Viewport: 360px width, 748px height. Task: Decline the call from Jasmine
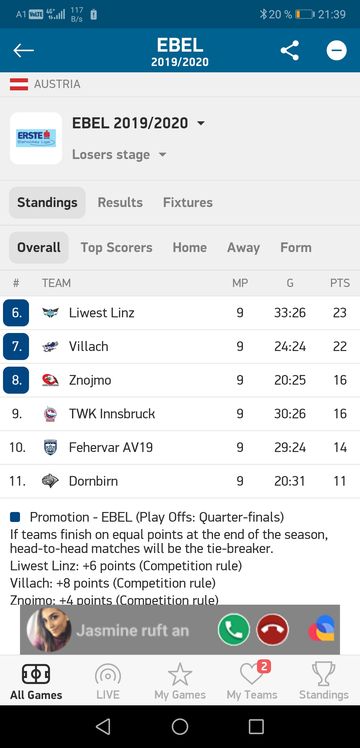(272, 630)
